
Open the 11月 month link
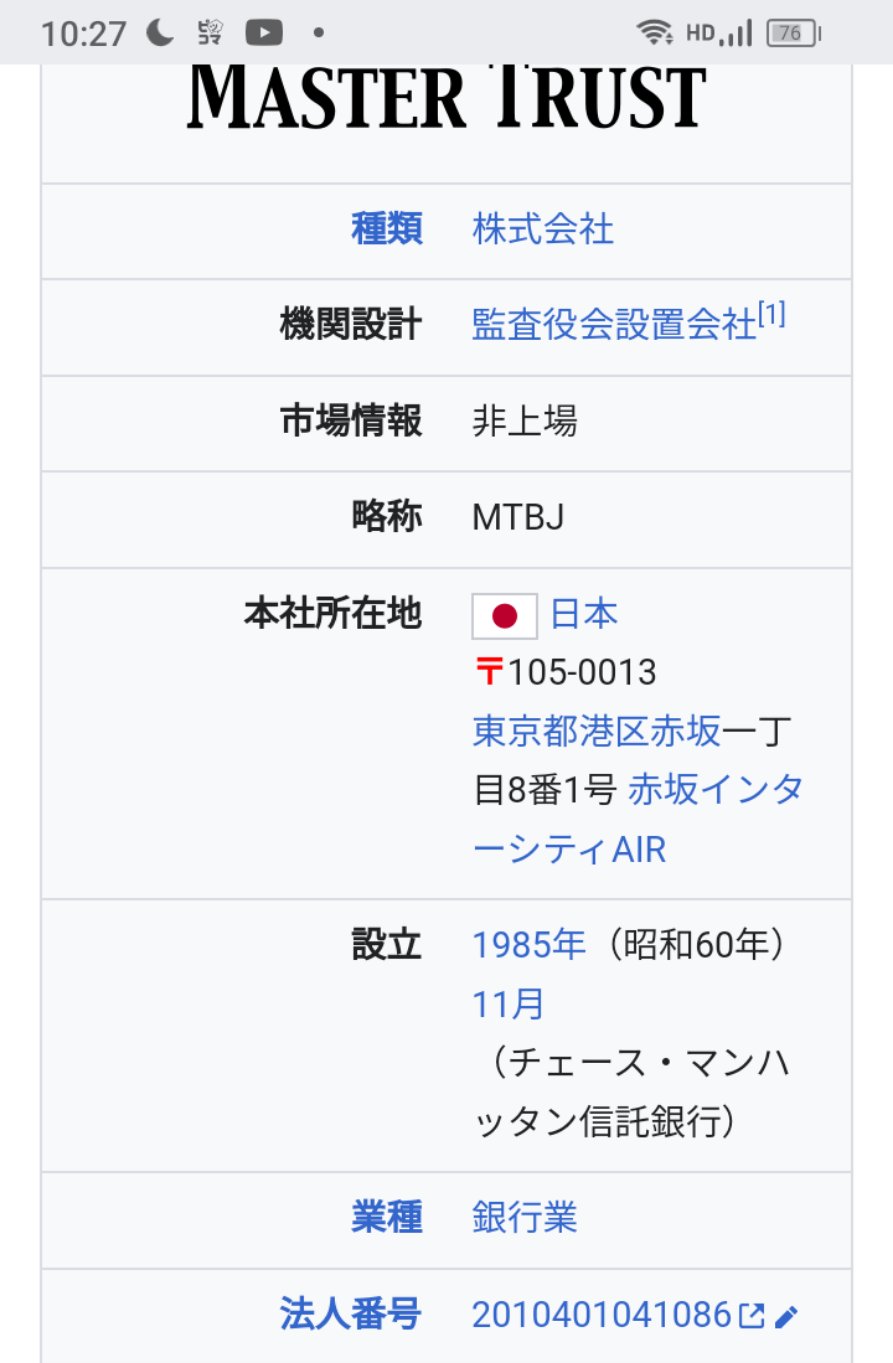pos(507,1003)
